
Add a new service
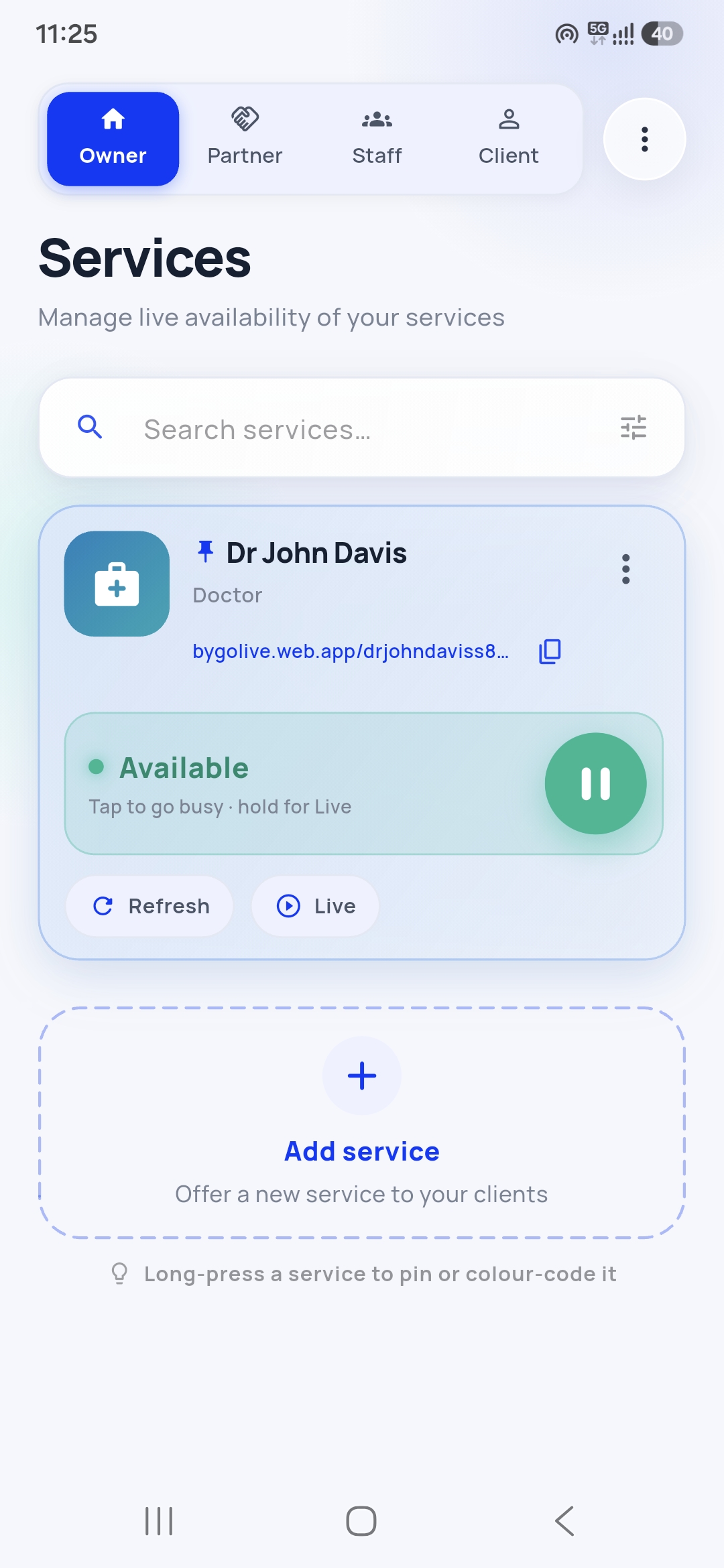tap(362, 1122)
